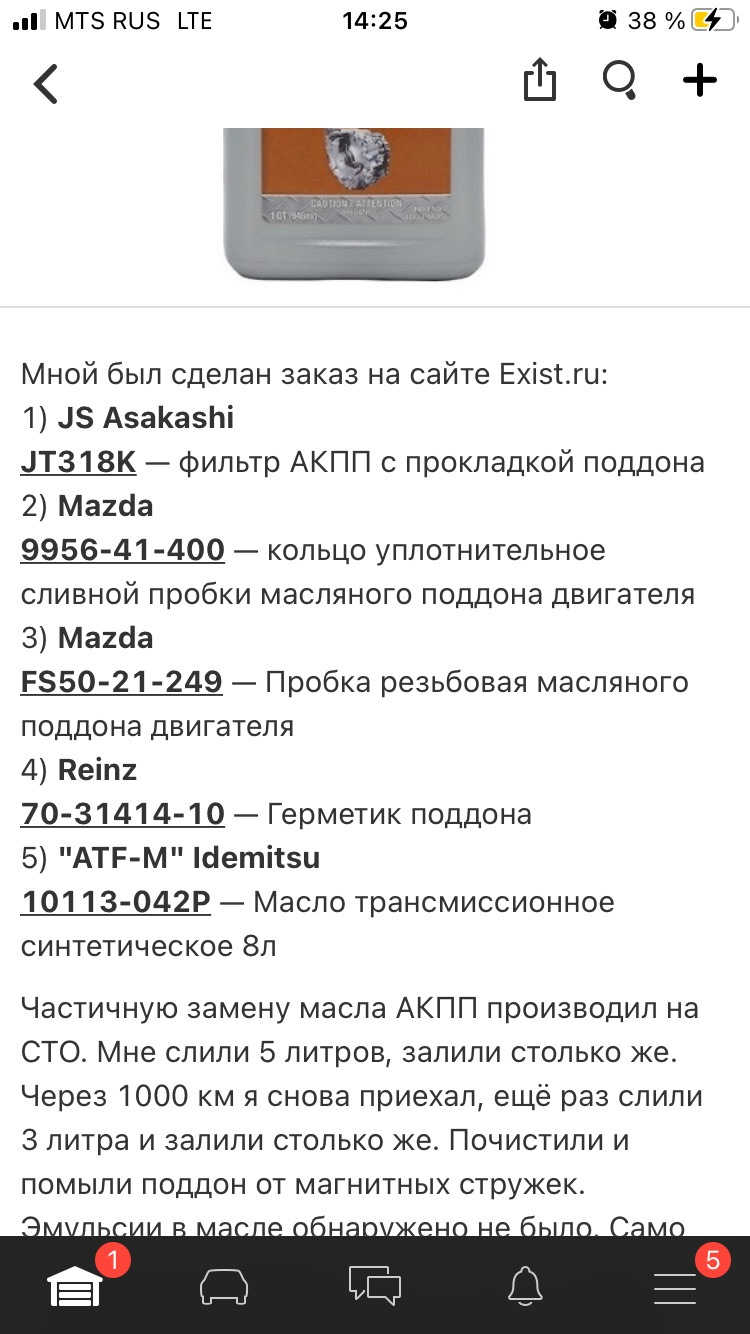Follow the FS50-21-249 part link

(121, 682)
